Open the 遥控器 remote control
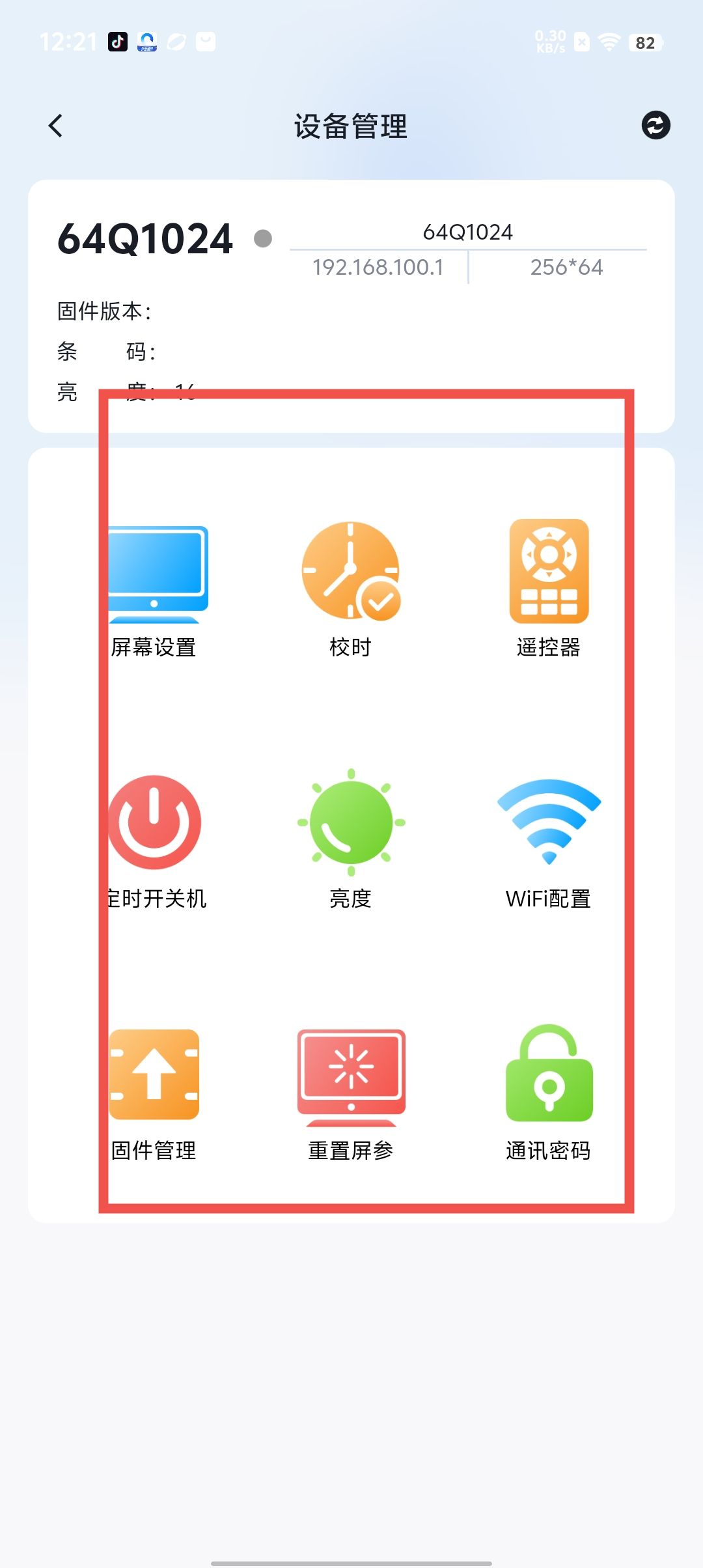This screenshot has height=1568, width=703. tap(549, 588)
